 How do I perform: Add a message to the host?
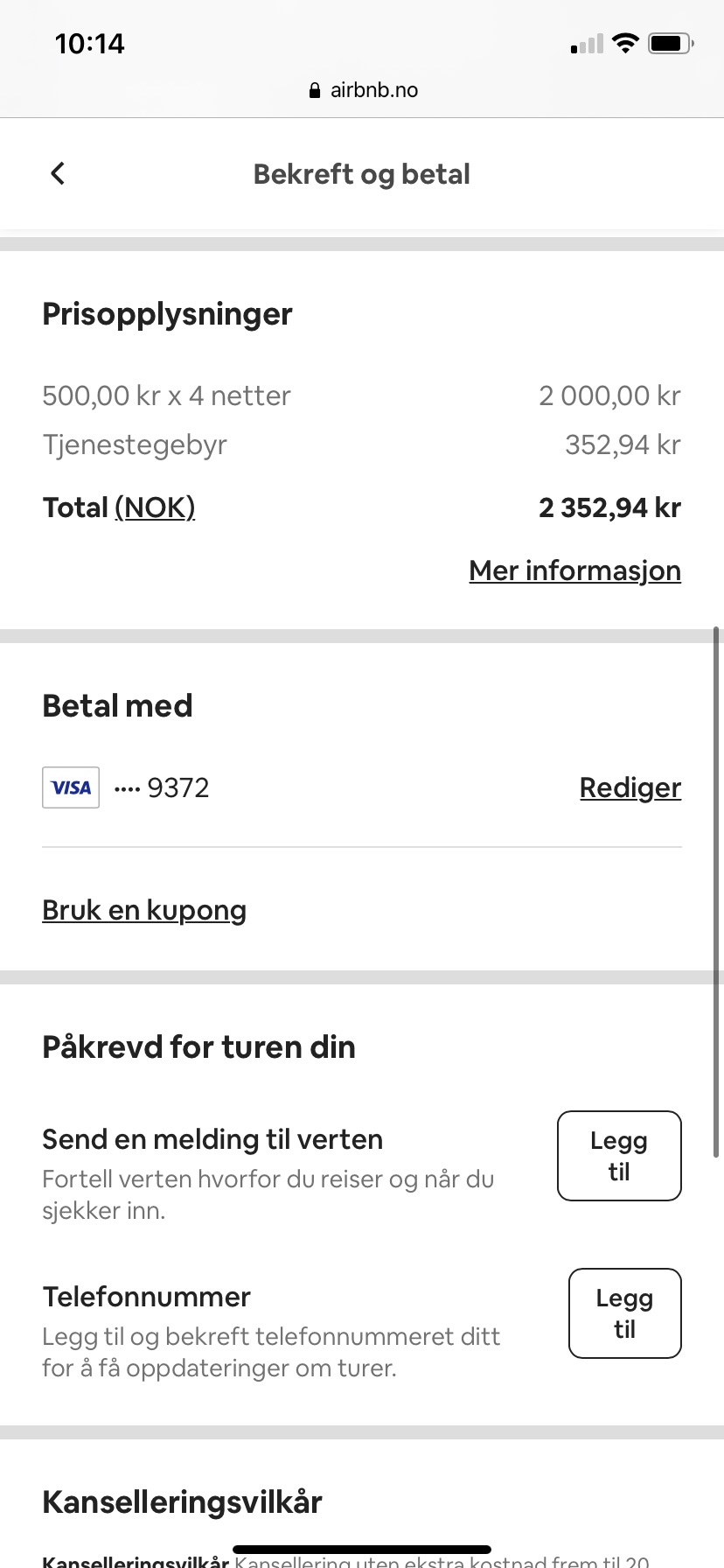coord(619,1156)
